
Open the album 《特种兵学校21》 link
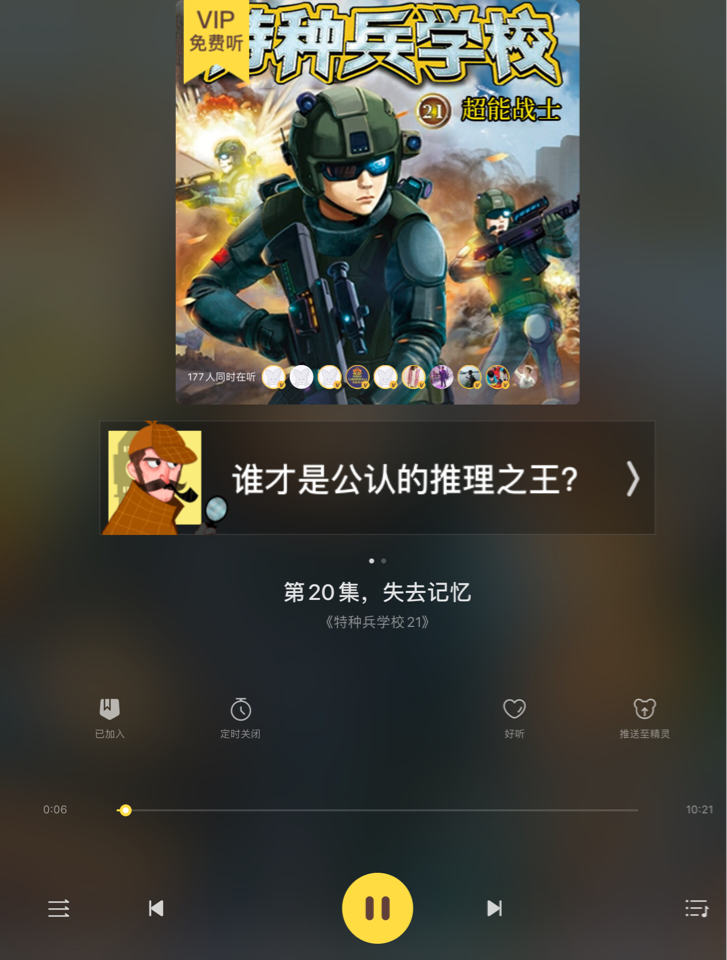coord(377,622)
